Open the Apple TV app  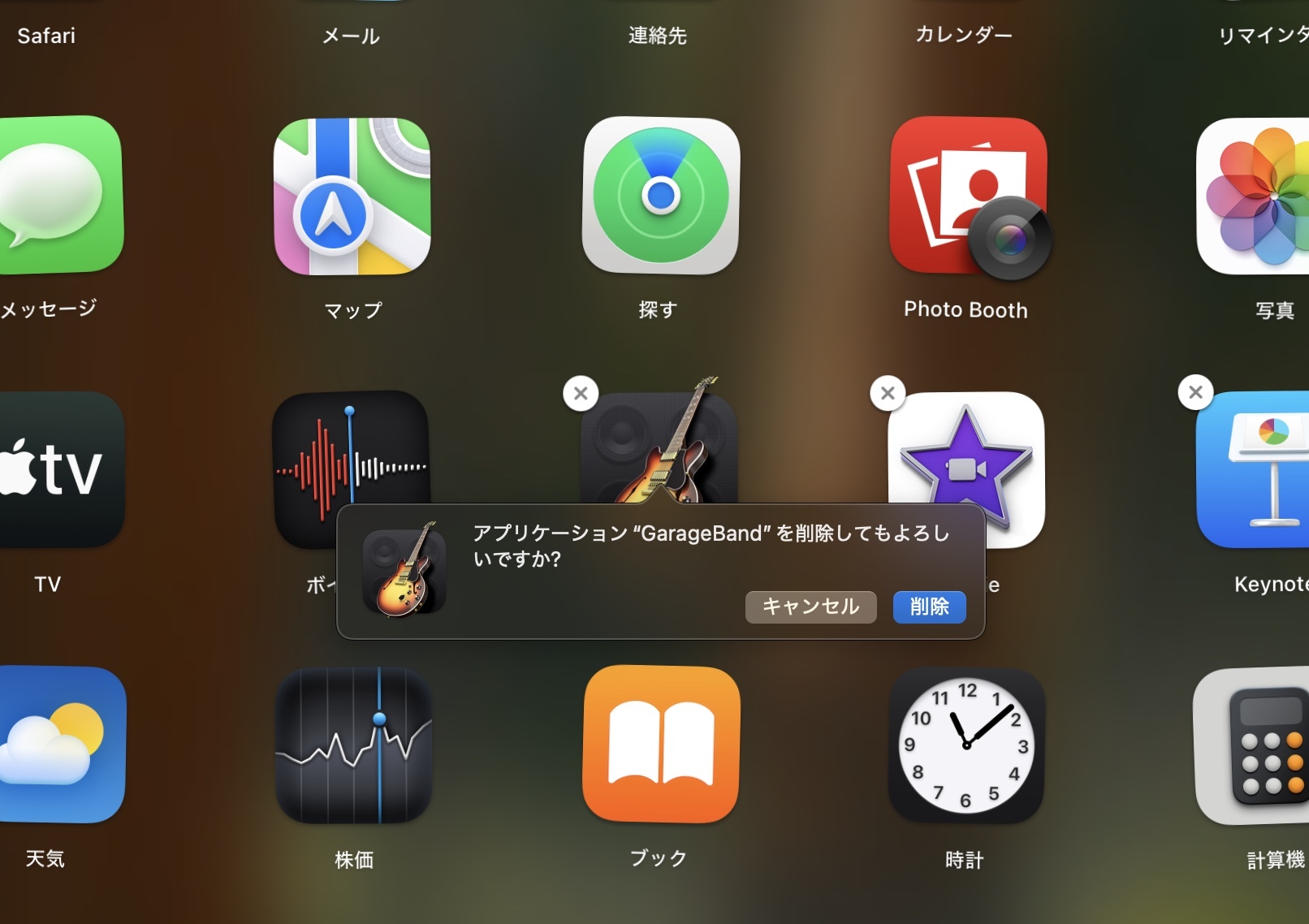[x=58, y=469]
